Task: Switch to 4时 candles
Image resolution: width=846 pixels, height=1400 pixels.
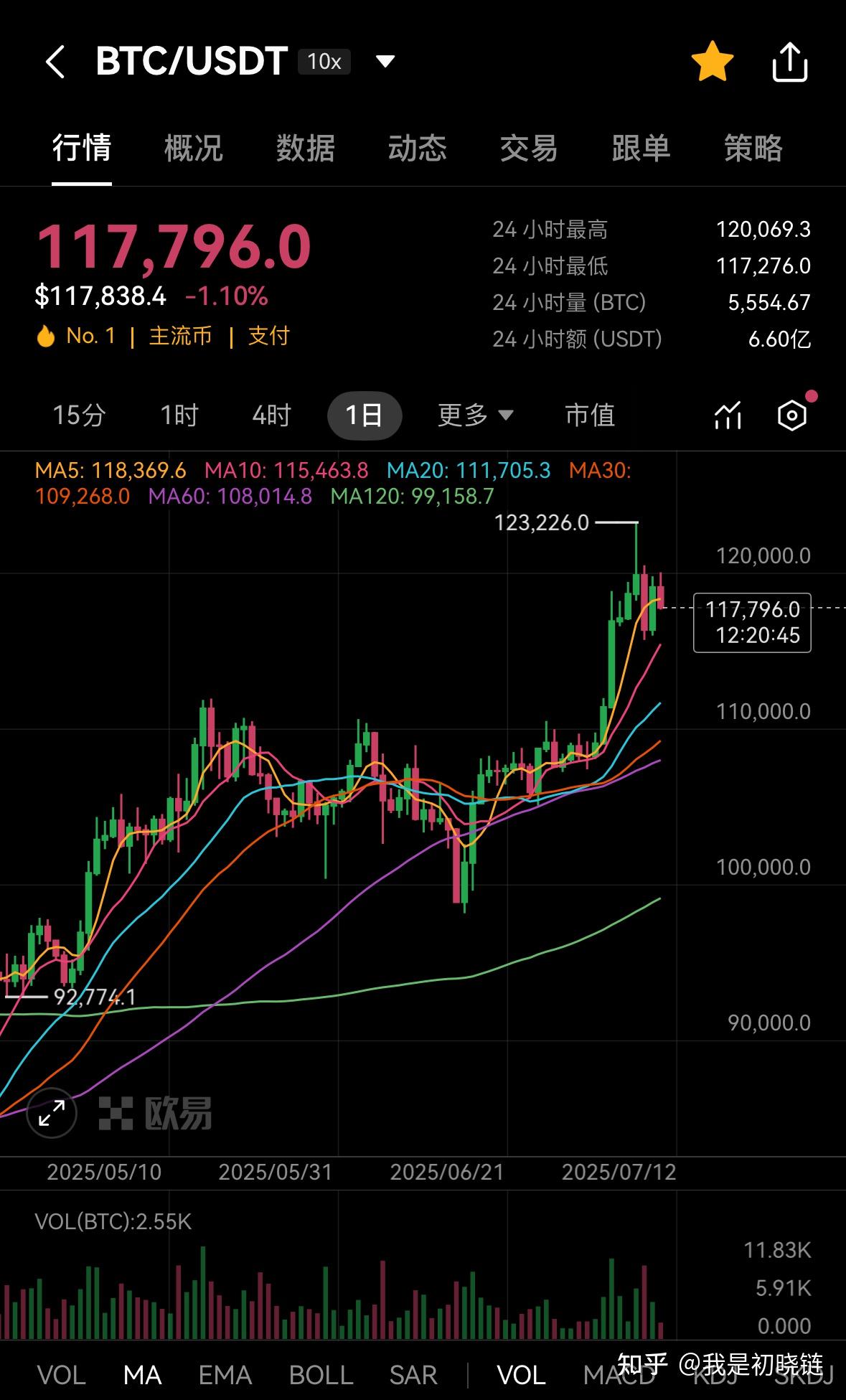Action: pyautogui.click(x=271, y=415)
